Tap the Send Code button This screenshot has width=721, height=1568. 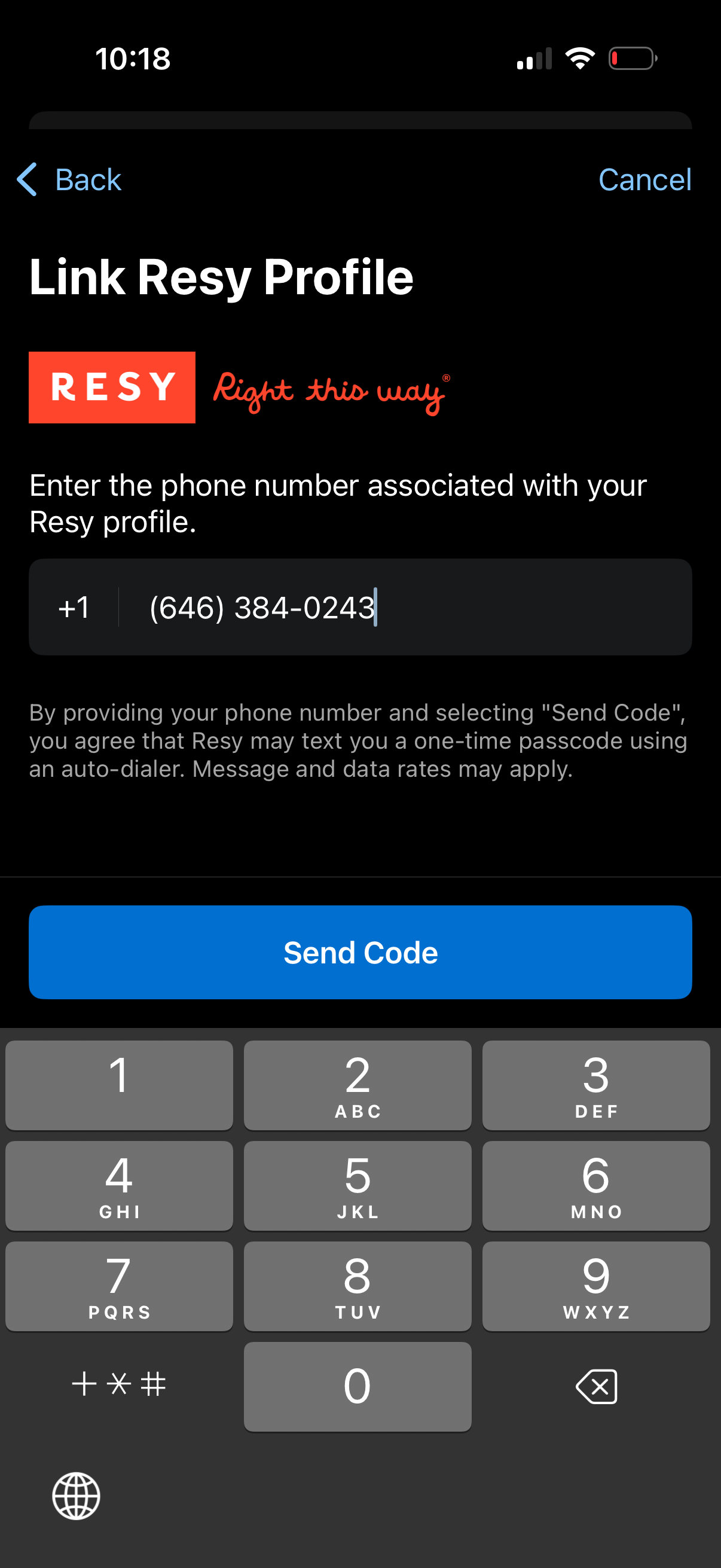coord(360,951)
